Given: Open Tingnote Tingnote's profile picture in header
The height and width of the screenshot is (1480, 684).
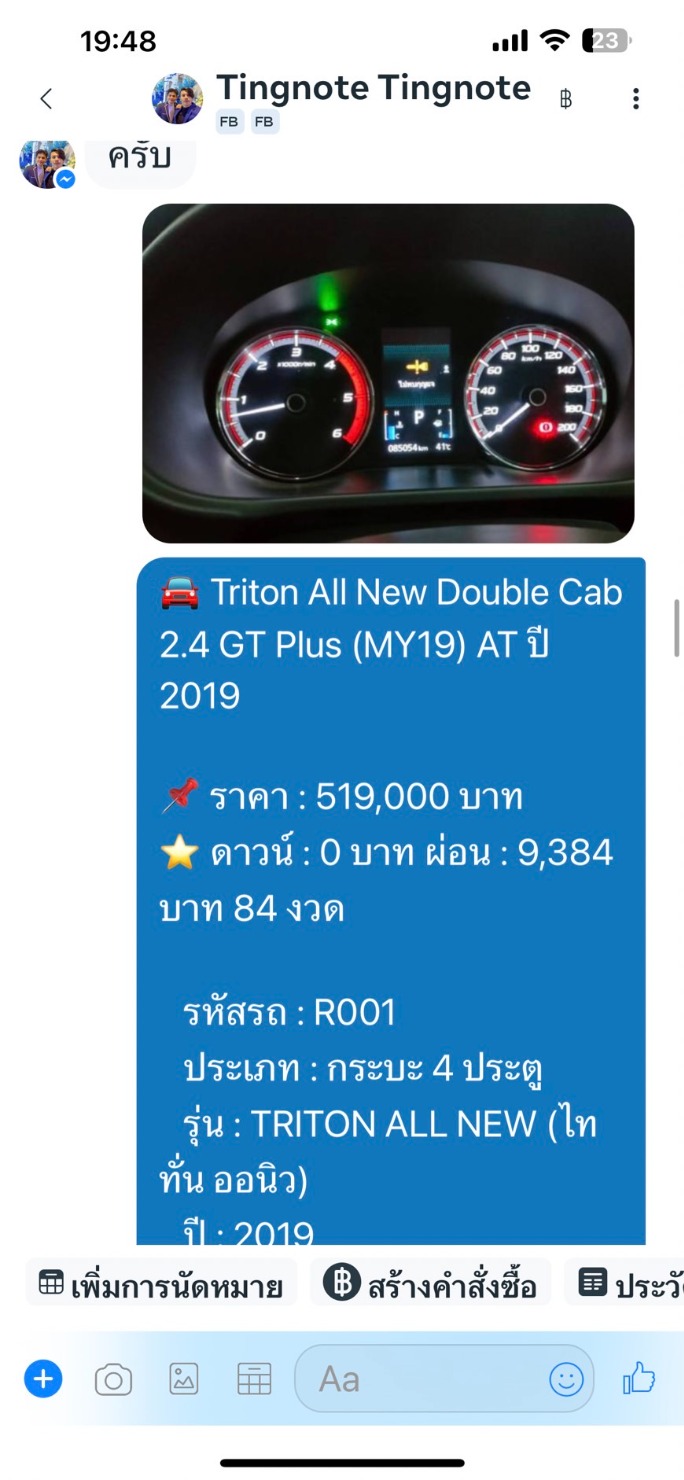Looking at the screenshot, I should coord(177,98).
